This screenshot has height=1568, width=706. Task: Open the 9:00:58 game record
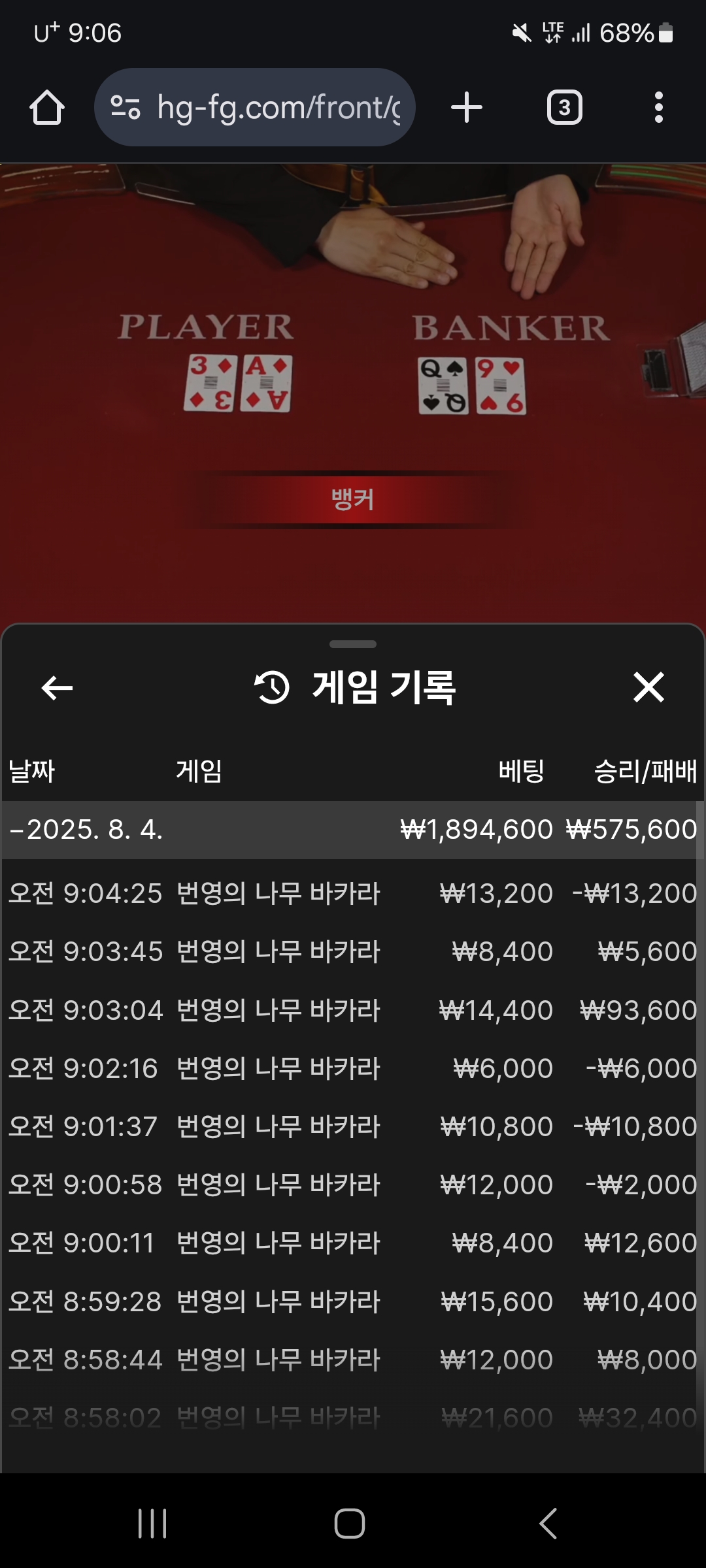[x=353, y=1184]
